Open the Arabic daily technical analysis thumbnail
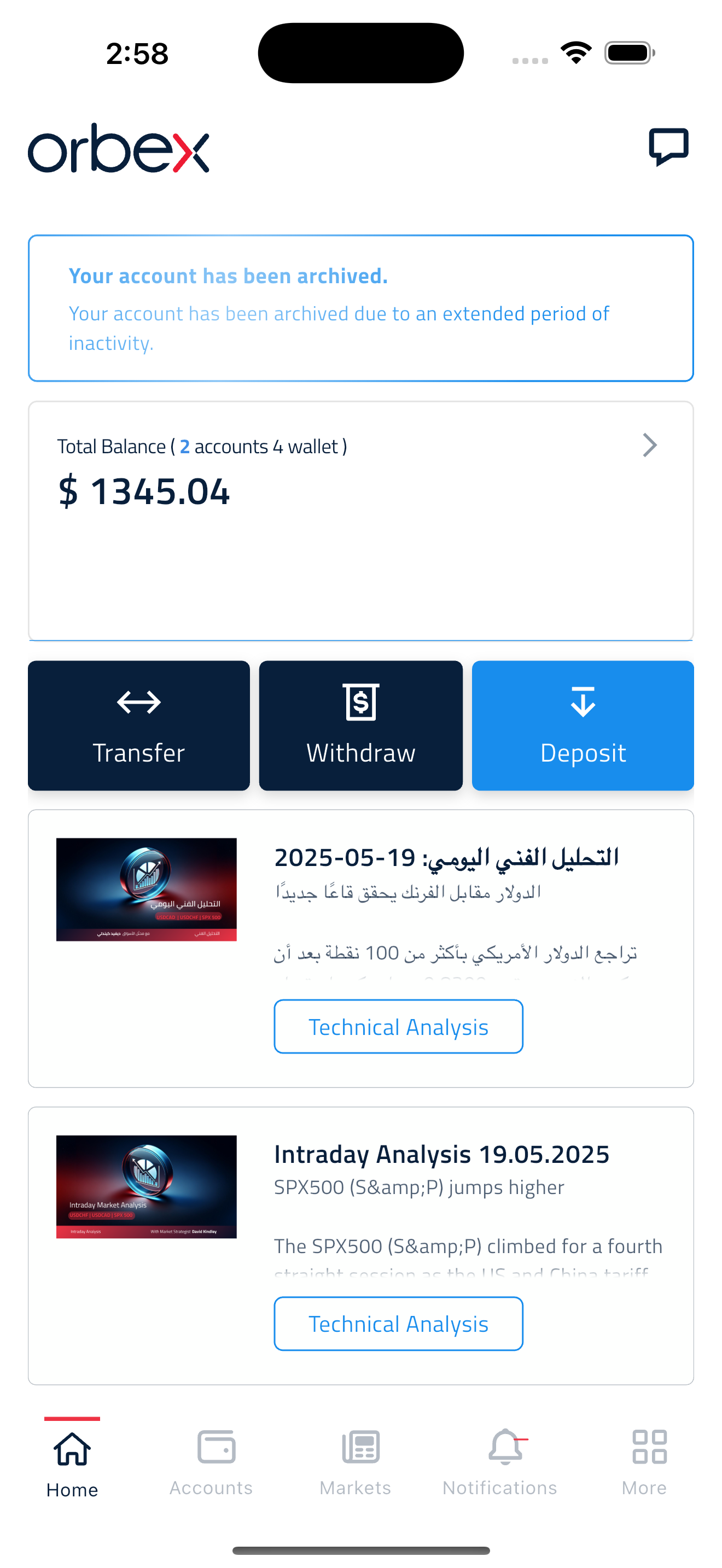The height and width of the screenshot is (1568, 722). [146, 890]
